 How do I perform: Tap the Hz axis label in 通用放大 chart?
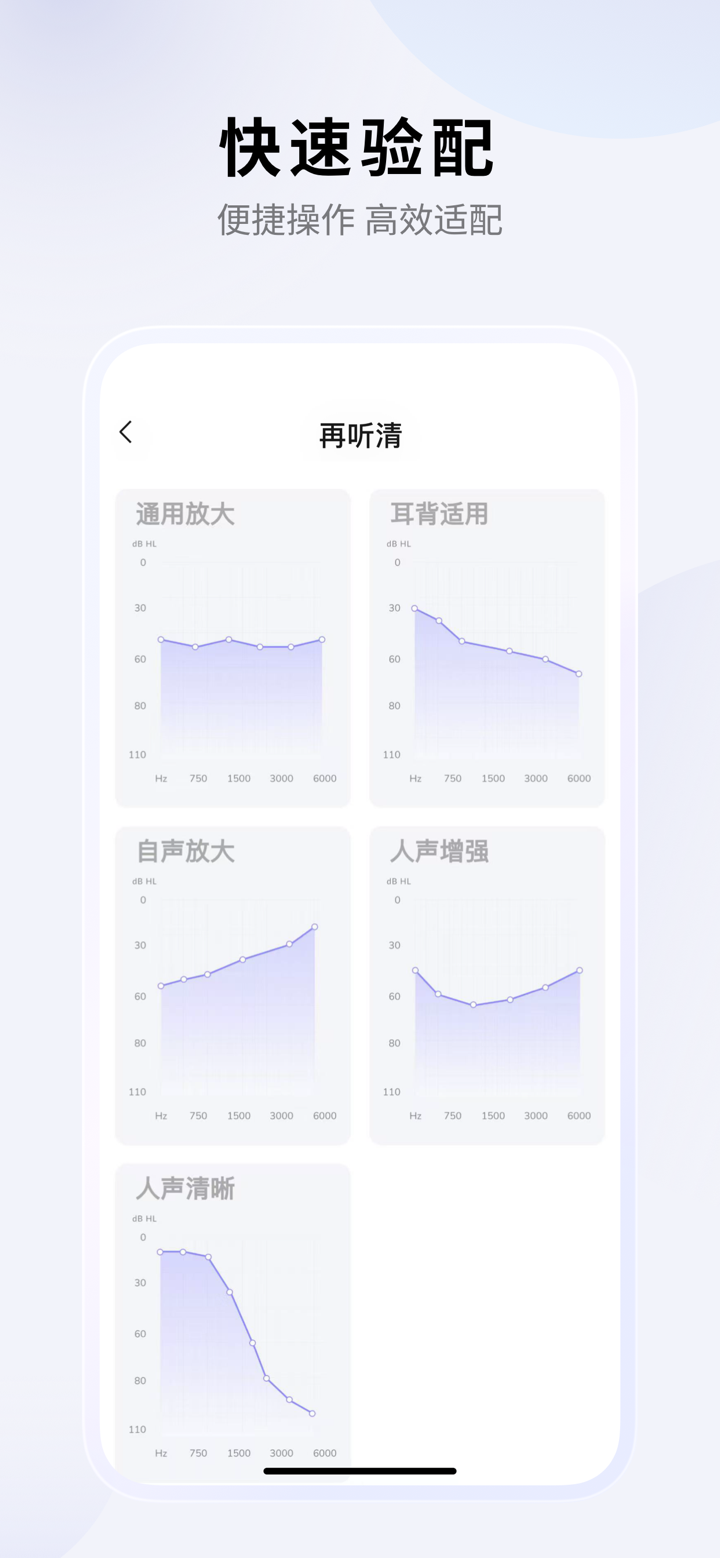click(x=160, y=778)
